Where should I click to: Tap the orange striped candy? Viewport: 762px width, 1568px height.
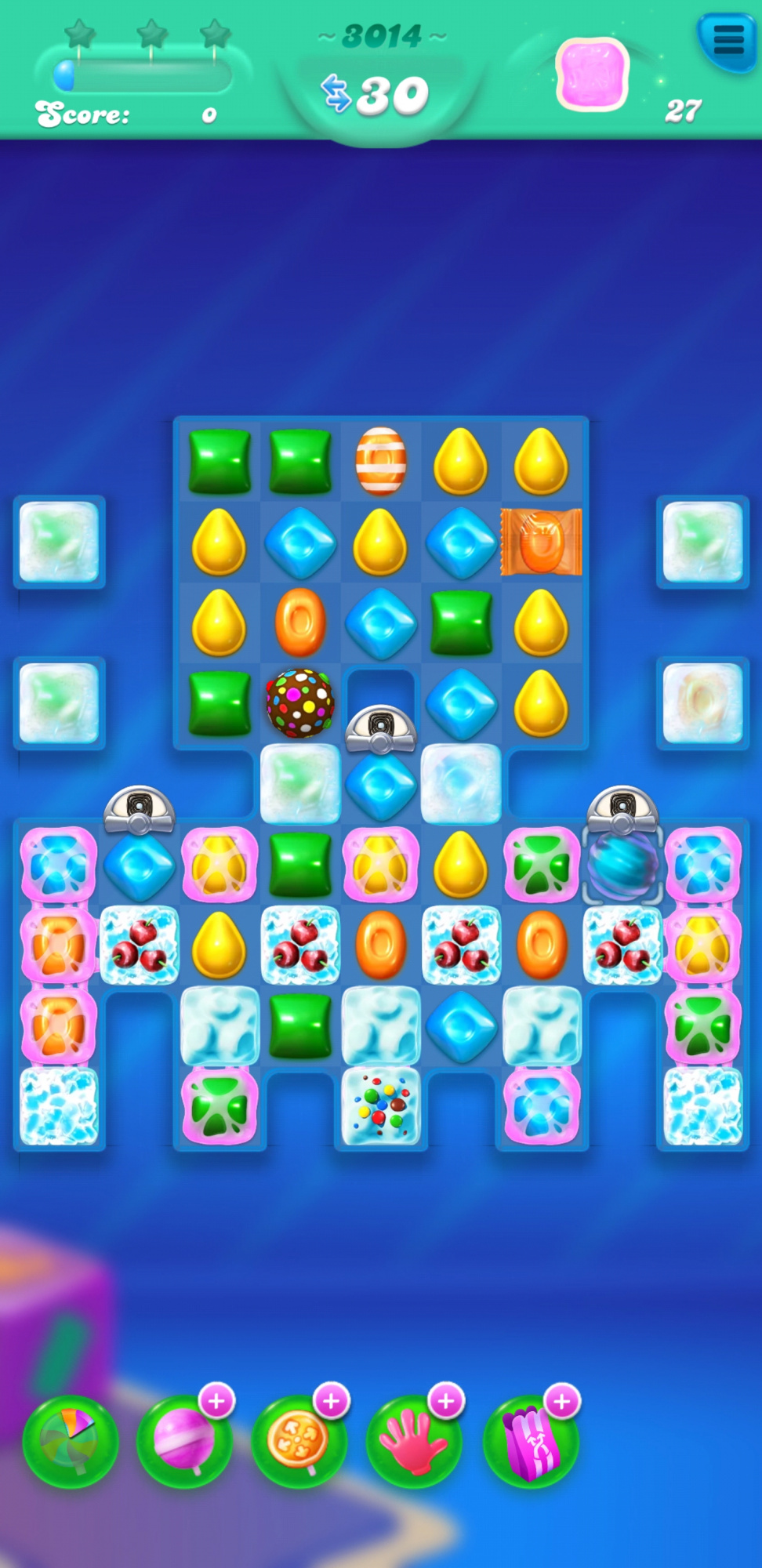381,461
